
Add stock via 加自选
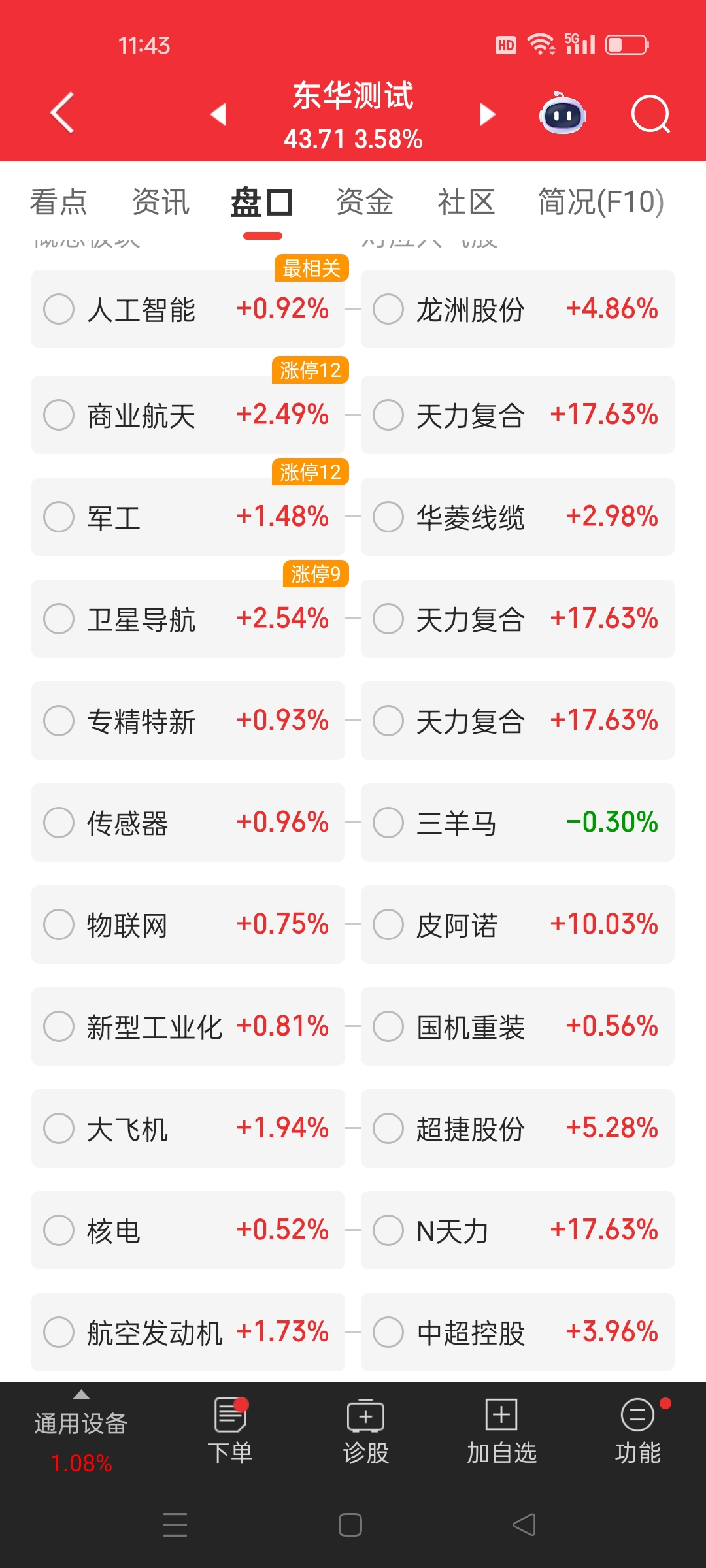click(x=501, y=1431)
